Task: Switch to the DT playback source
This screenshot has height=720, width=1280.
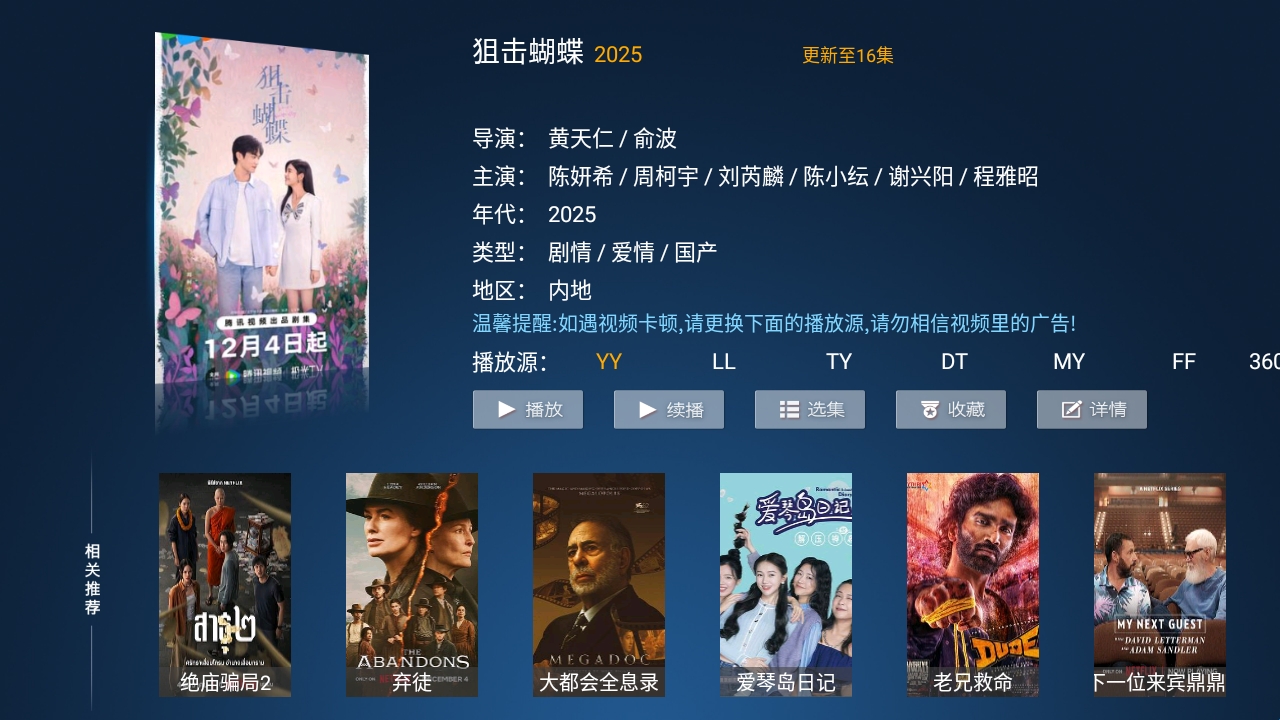Action: 954,362
